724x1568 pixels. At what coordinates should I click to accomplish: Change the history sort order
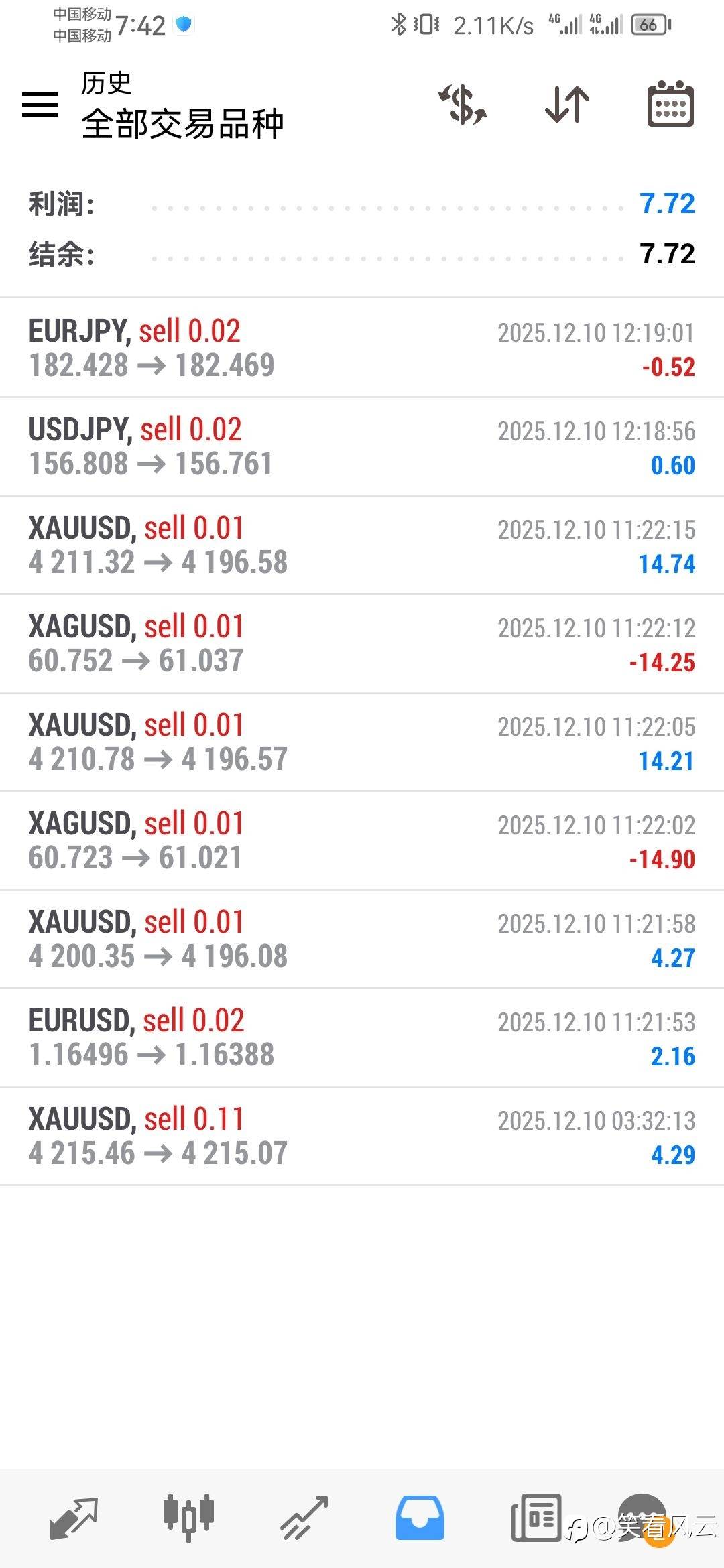[x=567, y=105]
